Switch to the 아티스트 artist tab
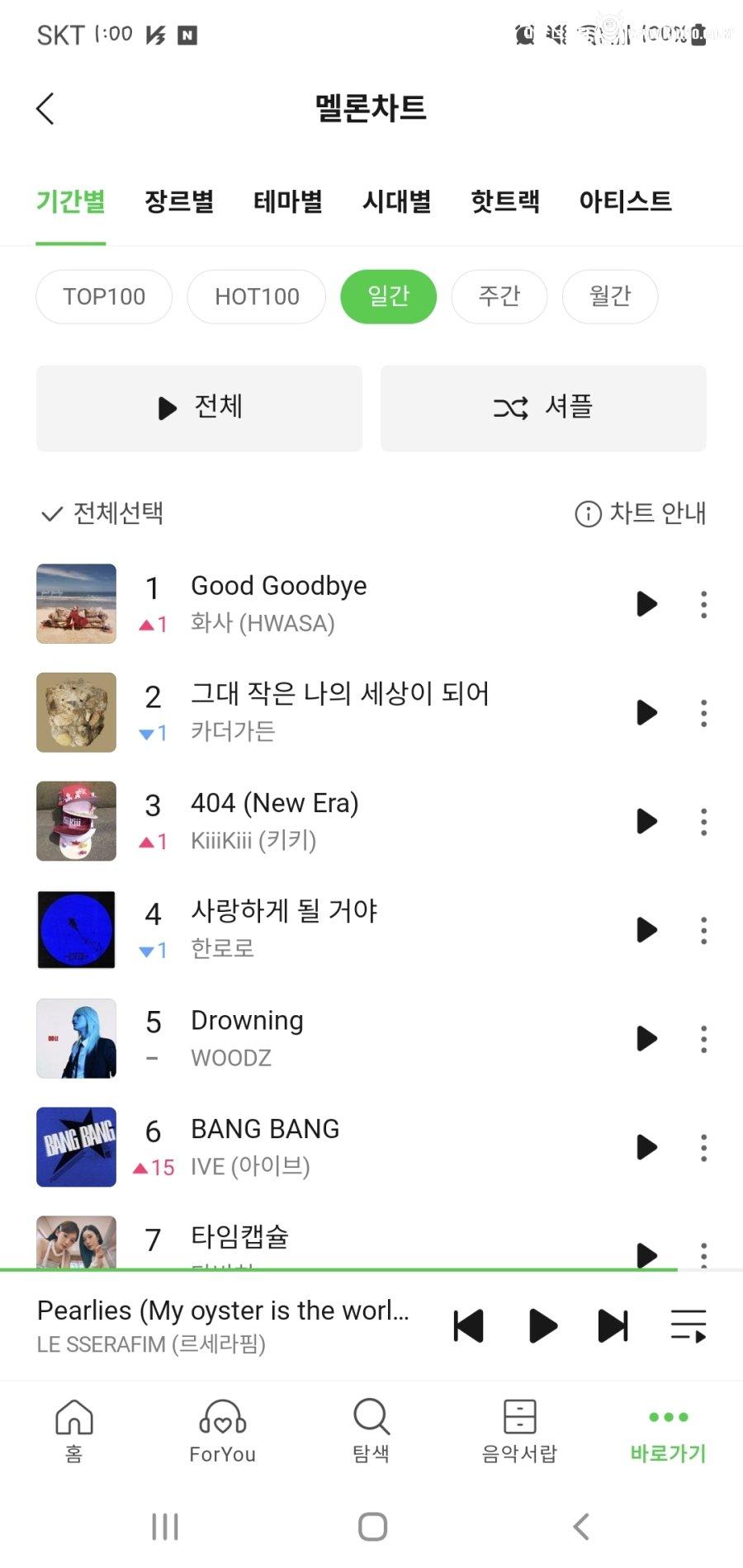The height and width of the screenshot is (1568, 743). pos(626,202)
